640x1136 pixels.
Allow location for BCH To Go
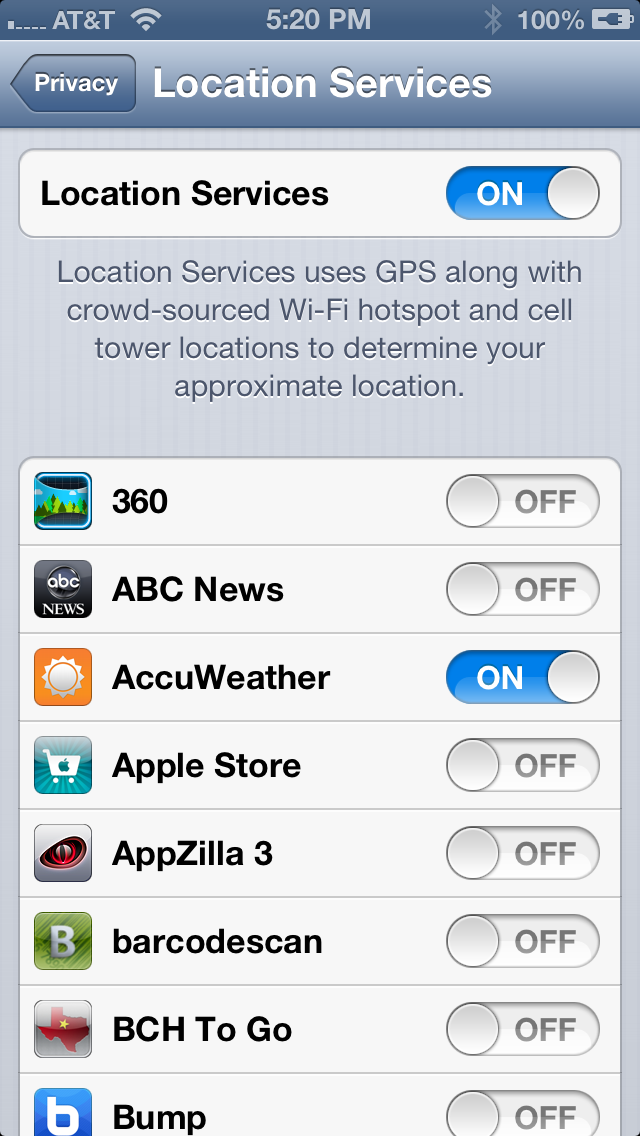click(x=523, y=1030)
